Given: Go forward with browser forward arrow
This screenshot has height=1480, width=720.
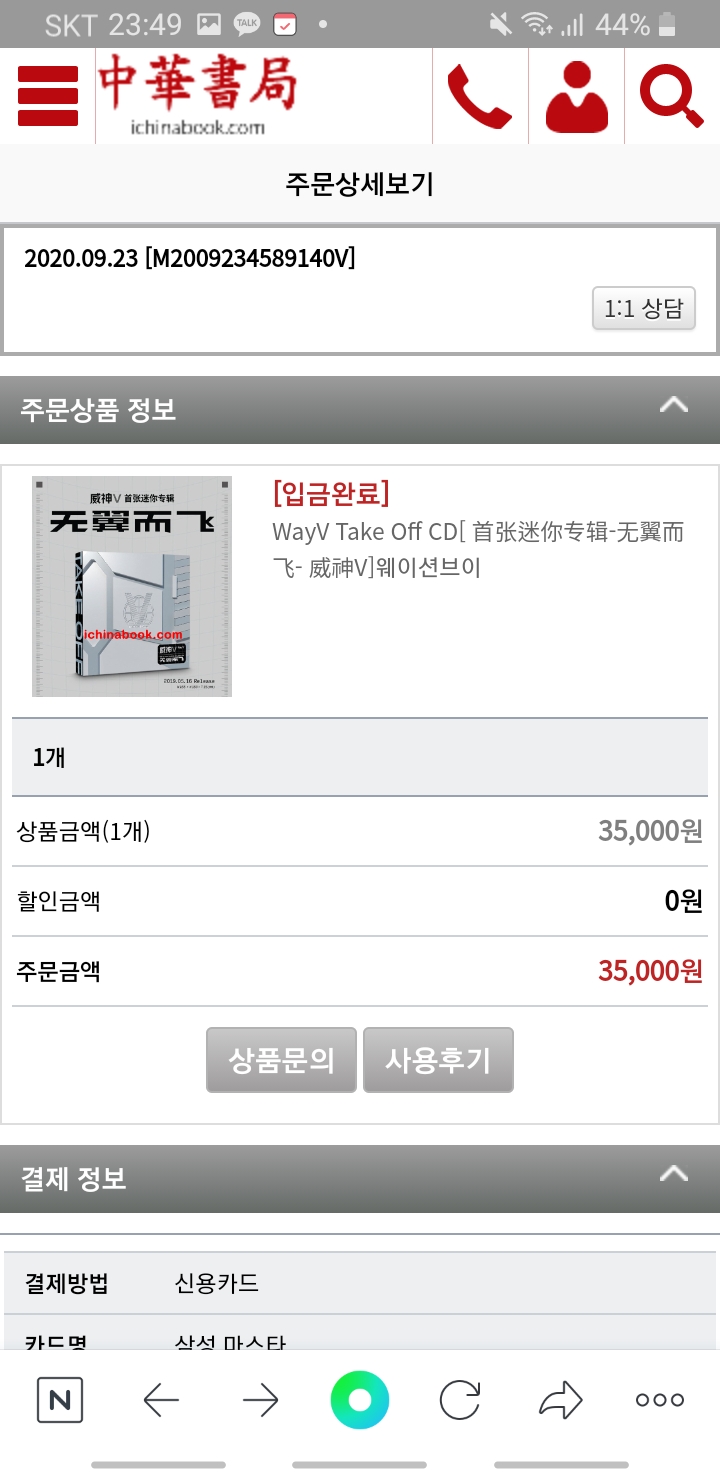Looking at the screenshot, I should [260, 1400].
